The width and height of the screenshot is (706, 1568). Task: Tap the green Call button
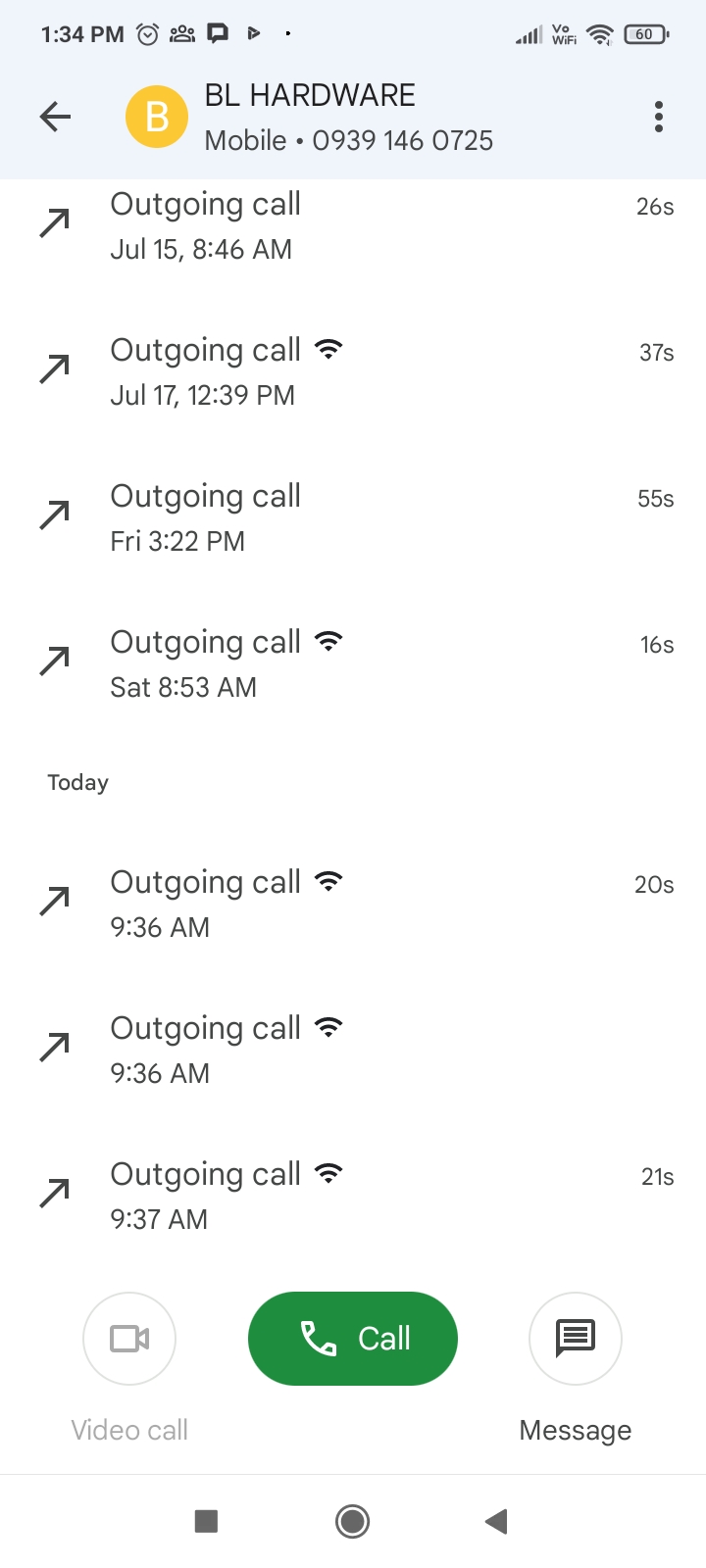(x=353, y=1338)
